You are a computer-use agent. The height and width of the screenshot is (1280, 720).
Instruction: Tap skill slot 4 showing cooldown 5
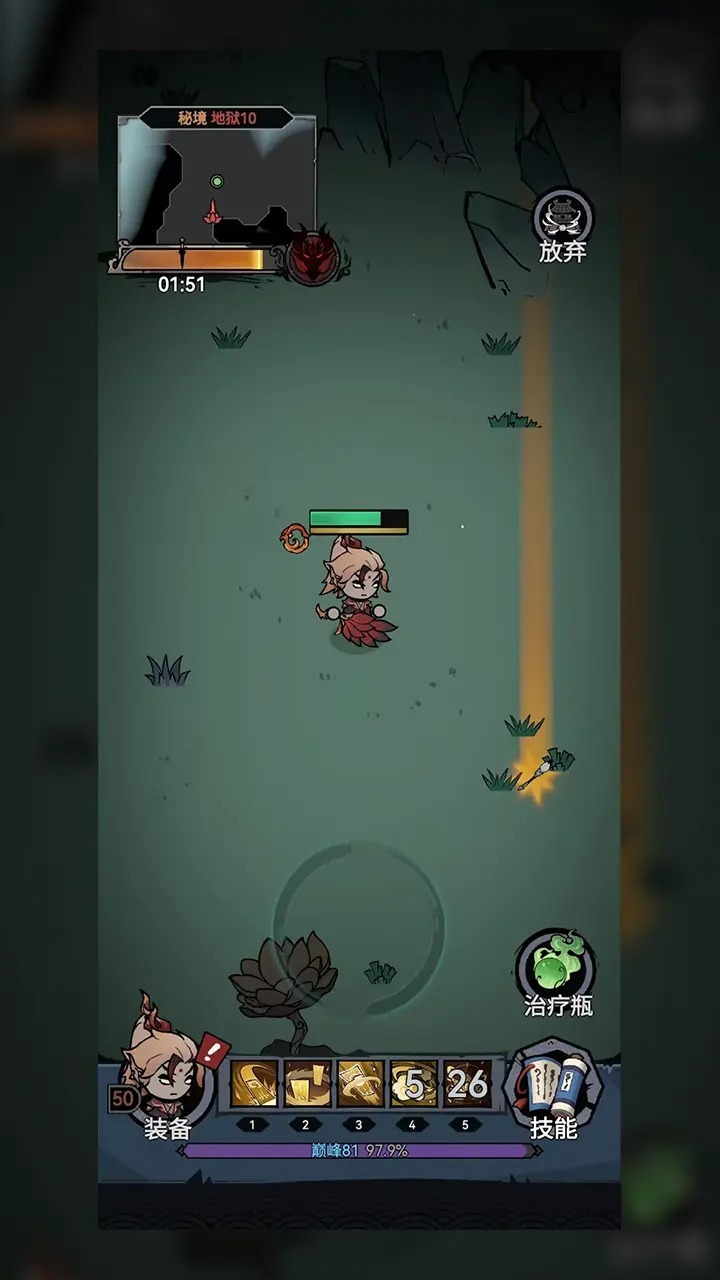click(413, 1084)
